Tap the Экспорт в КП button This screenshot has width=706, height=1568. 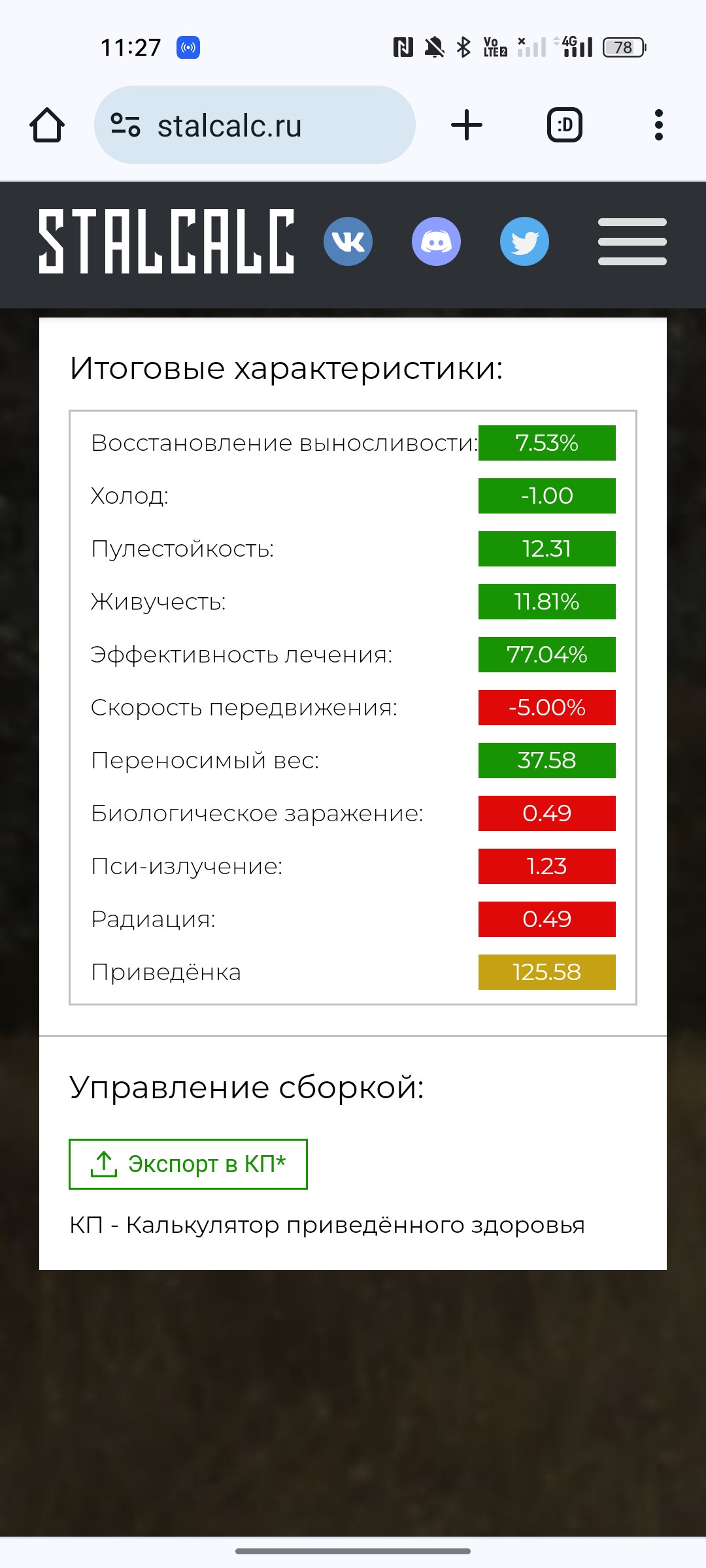pos(188,1164)
